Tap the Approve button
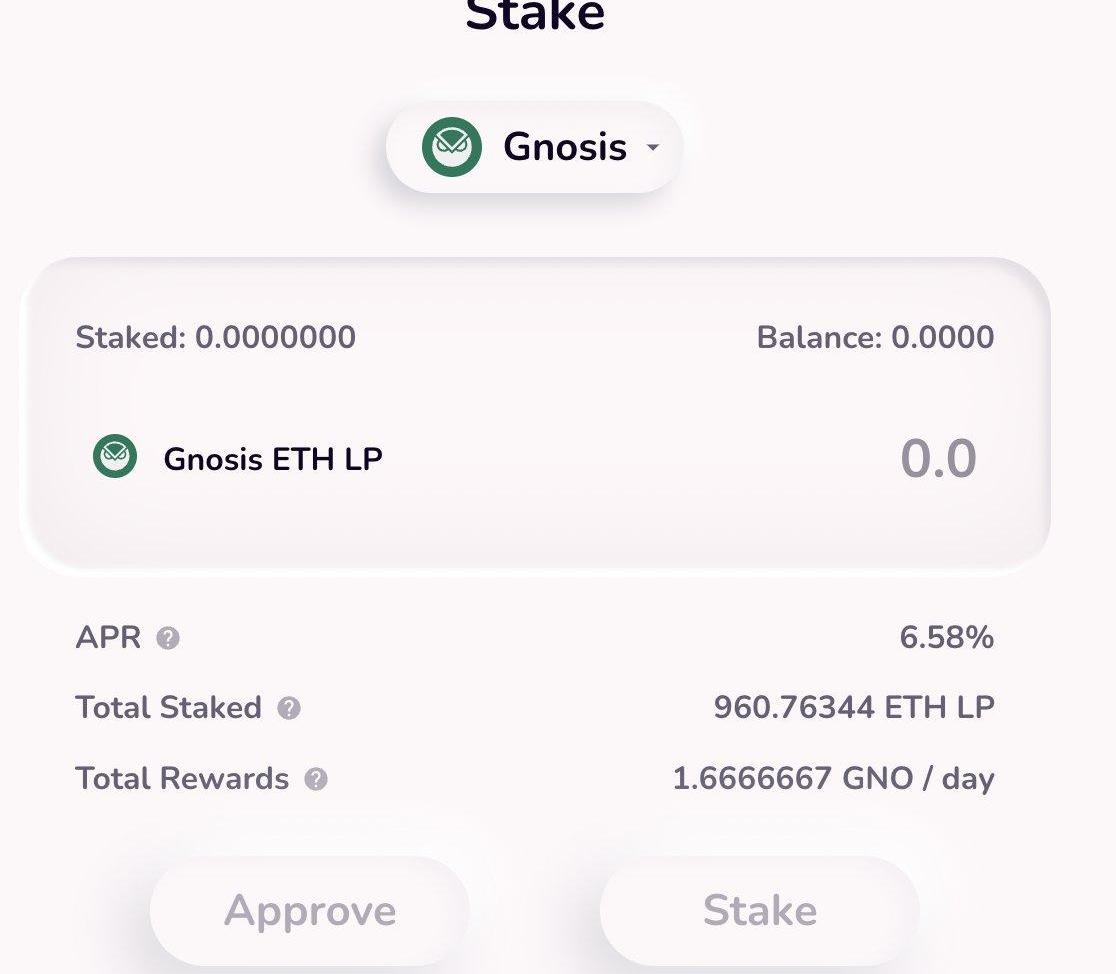1116x974 pixels. (x=310, y=911)
